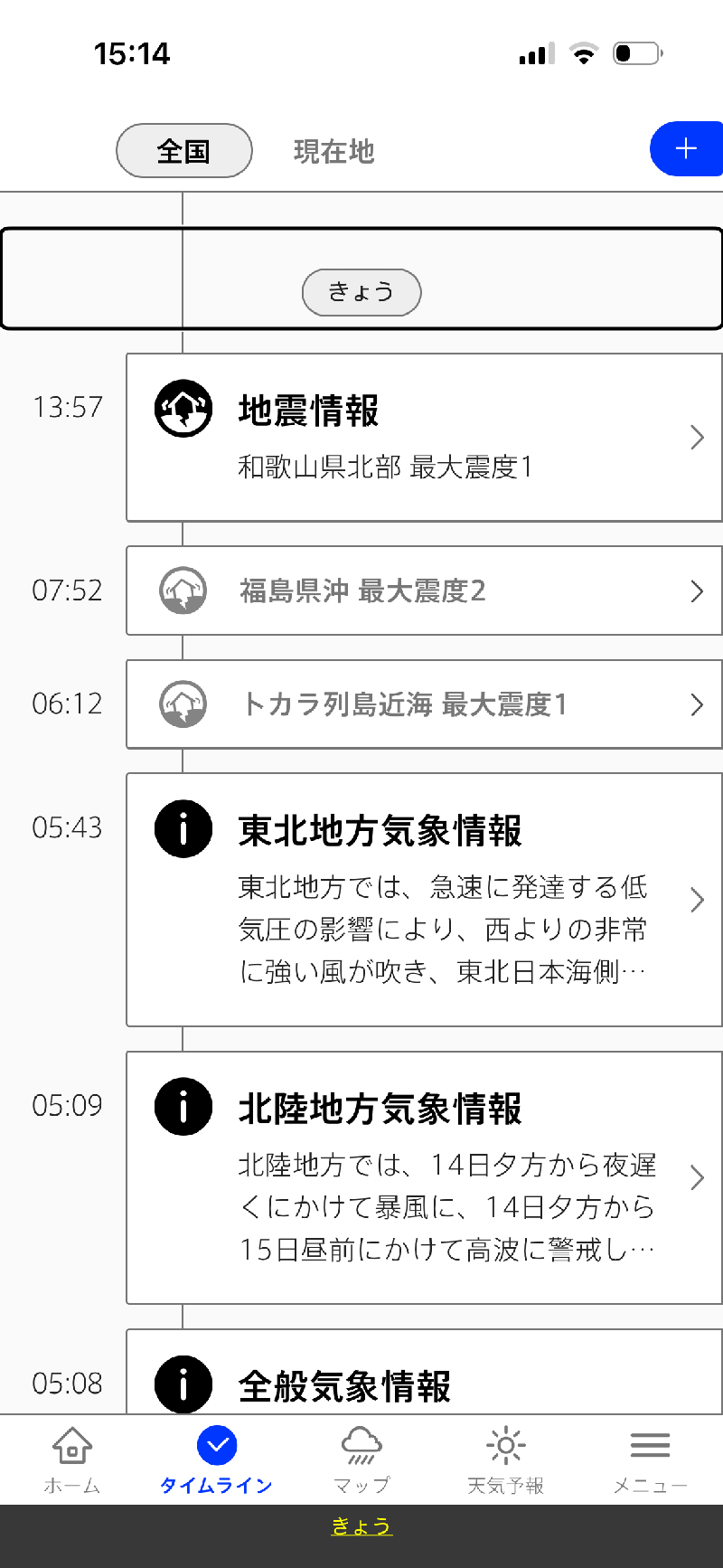Tap the yellow きょう link
Viewport: 723px width, 1568px height.
tap(361, 1526)
